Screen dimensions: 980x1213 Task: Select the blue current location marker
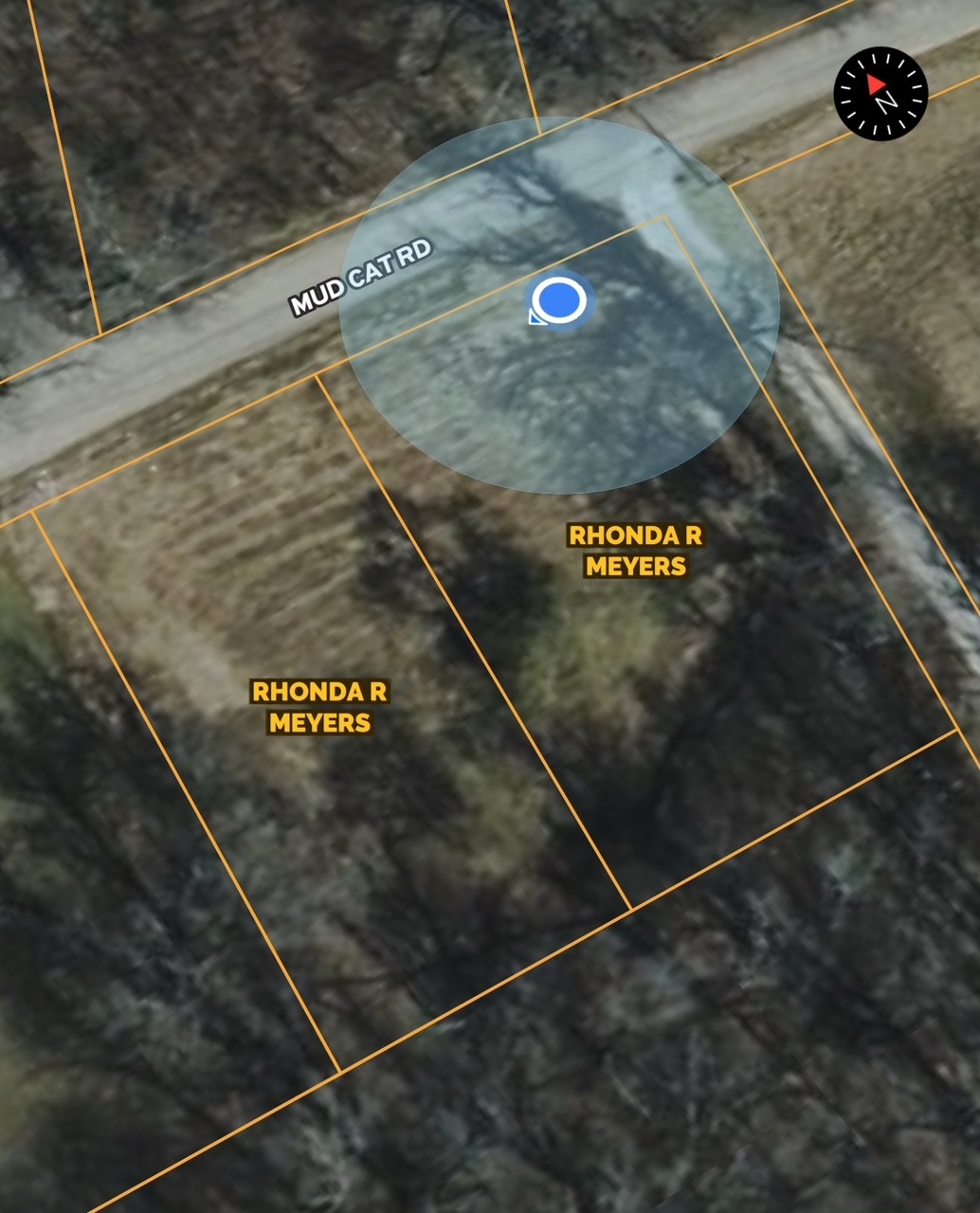tap(558, 300)
